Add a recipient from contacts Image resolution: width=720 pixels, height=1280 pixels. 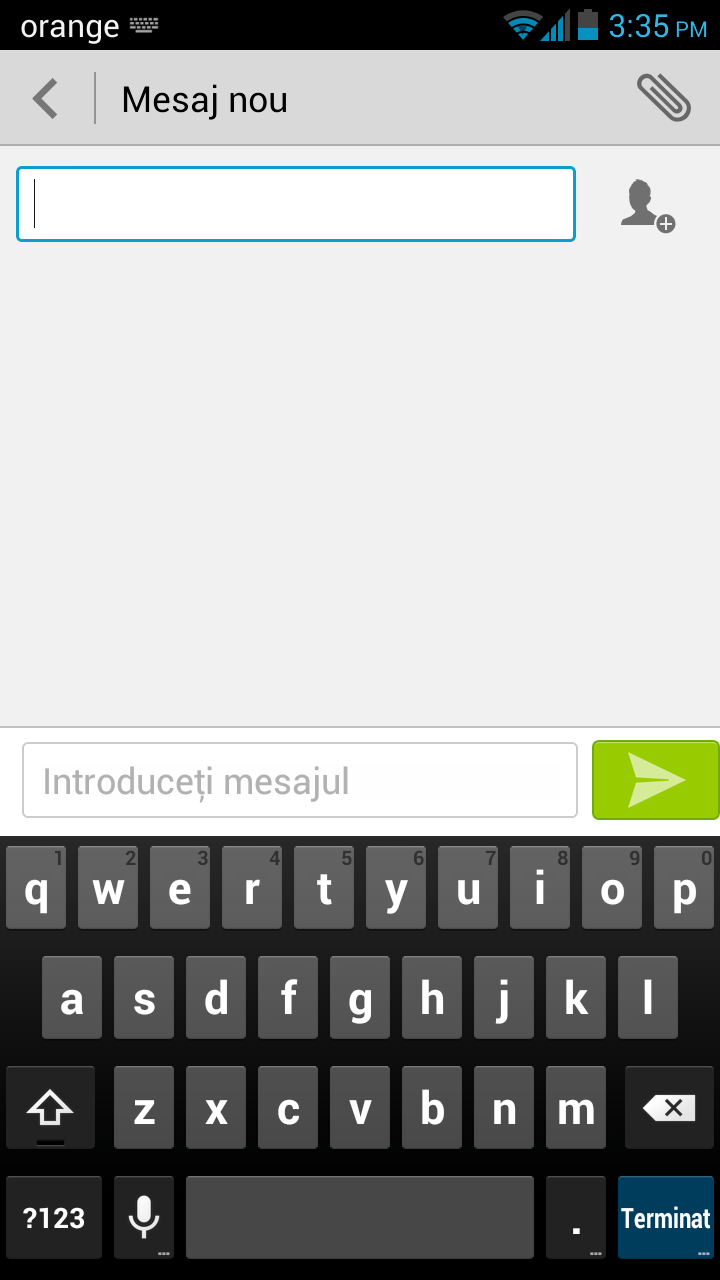(647, 205)
